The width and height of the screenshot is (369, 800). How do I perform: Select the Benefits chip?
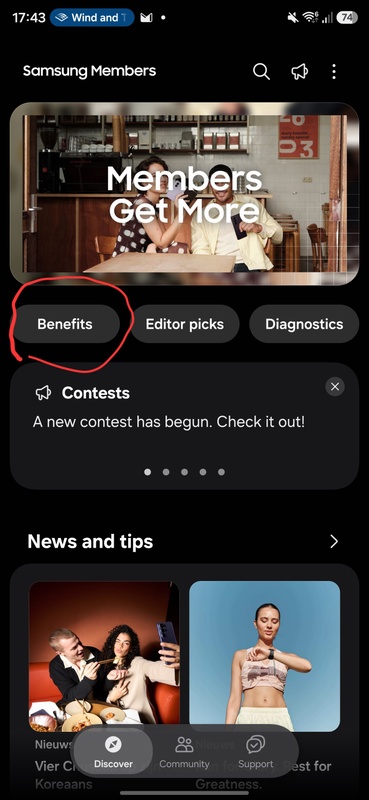coord(65,324)
